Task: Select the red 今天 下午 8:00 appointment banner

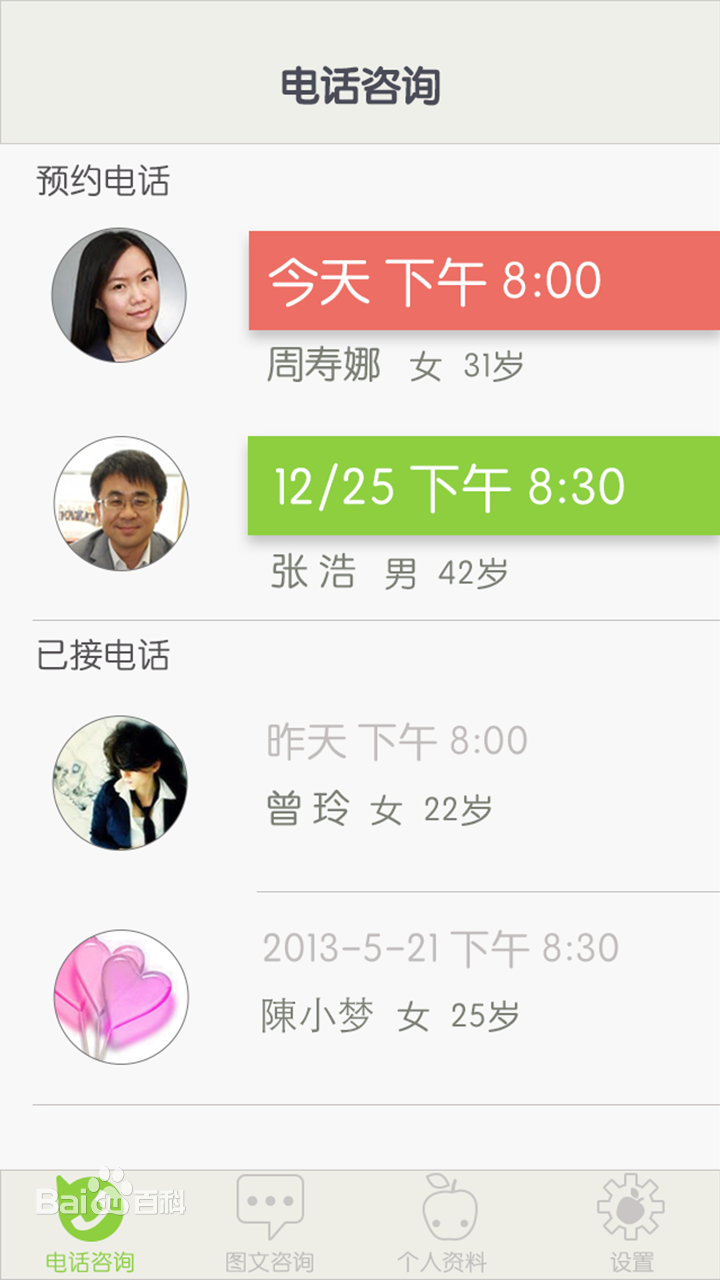Action: pyautogui.click(x=480, y=280)
